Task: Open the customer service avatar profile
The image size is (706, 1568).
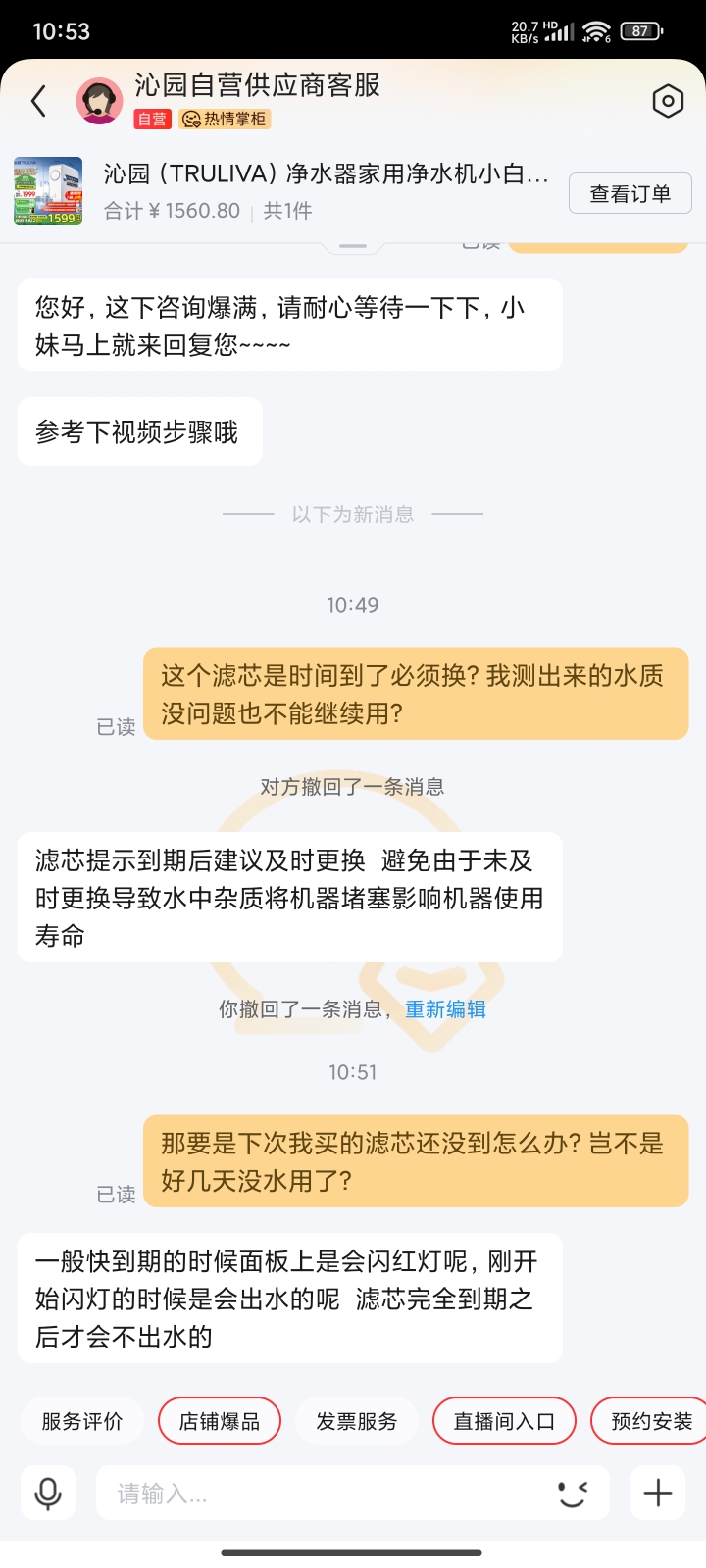Action: [100, 101]
